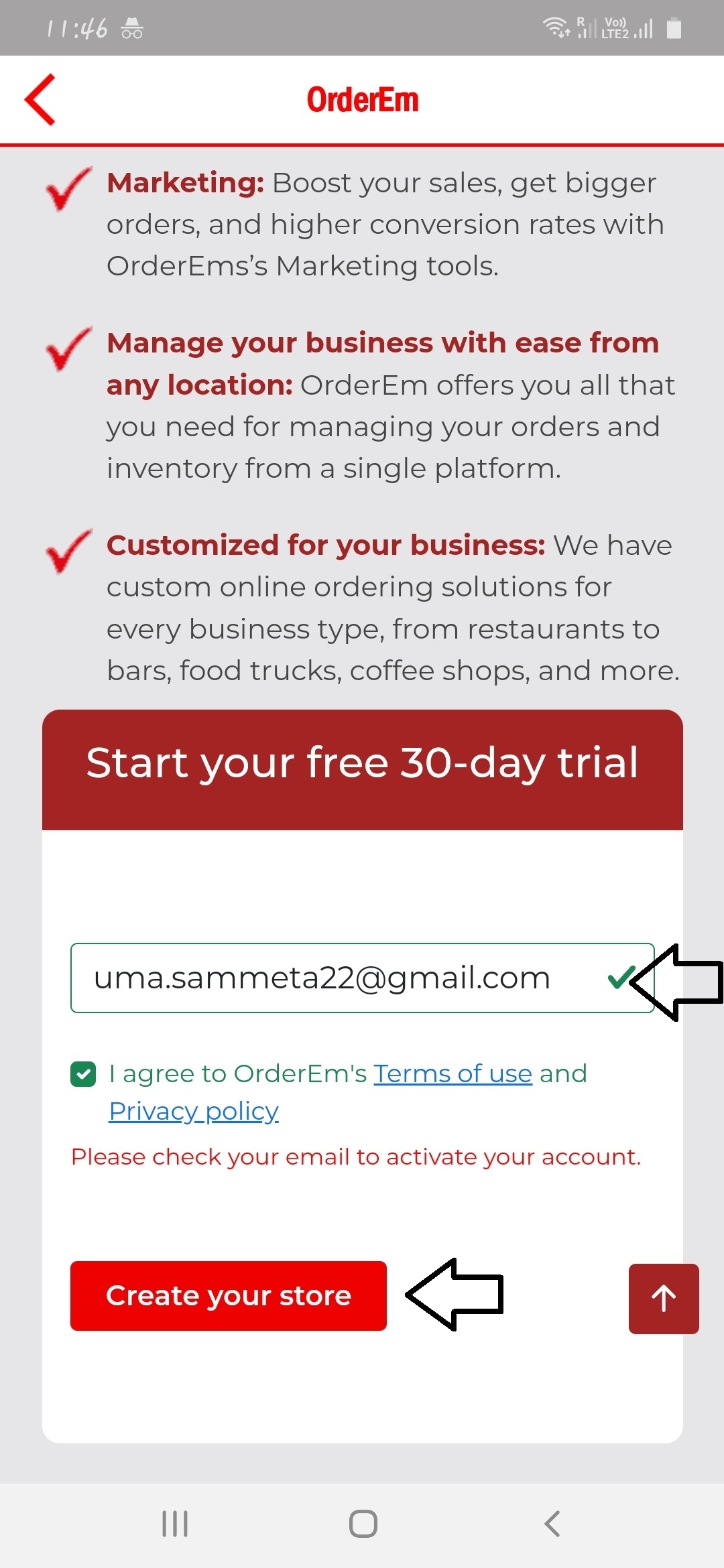Jump to top with the up-arrow button
This screenshot has height=1568, width=724.
point(663,1299)
